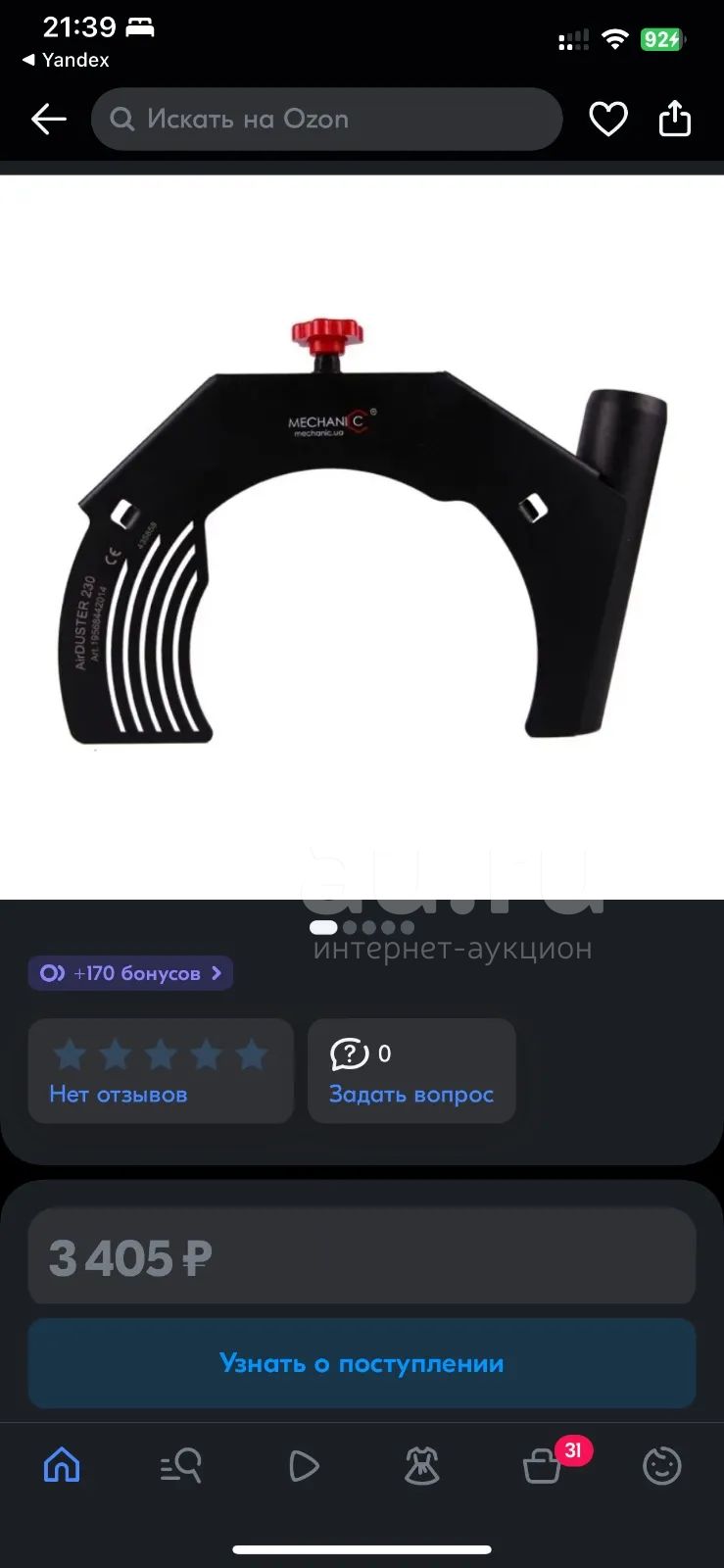Return to Yandex app via status bar
This screenshot has width=724, height=1568.
tap(66, 60)
